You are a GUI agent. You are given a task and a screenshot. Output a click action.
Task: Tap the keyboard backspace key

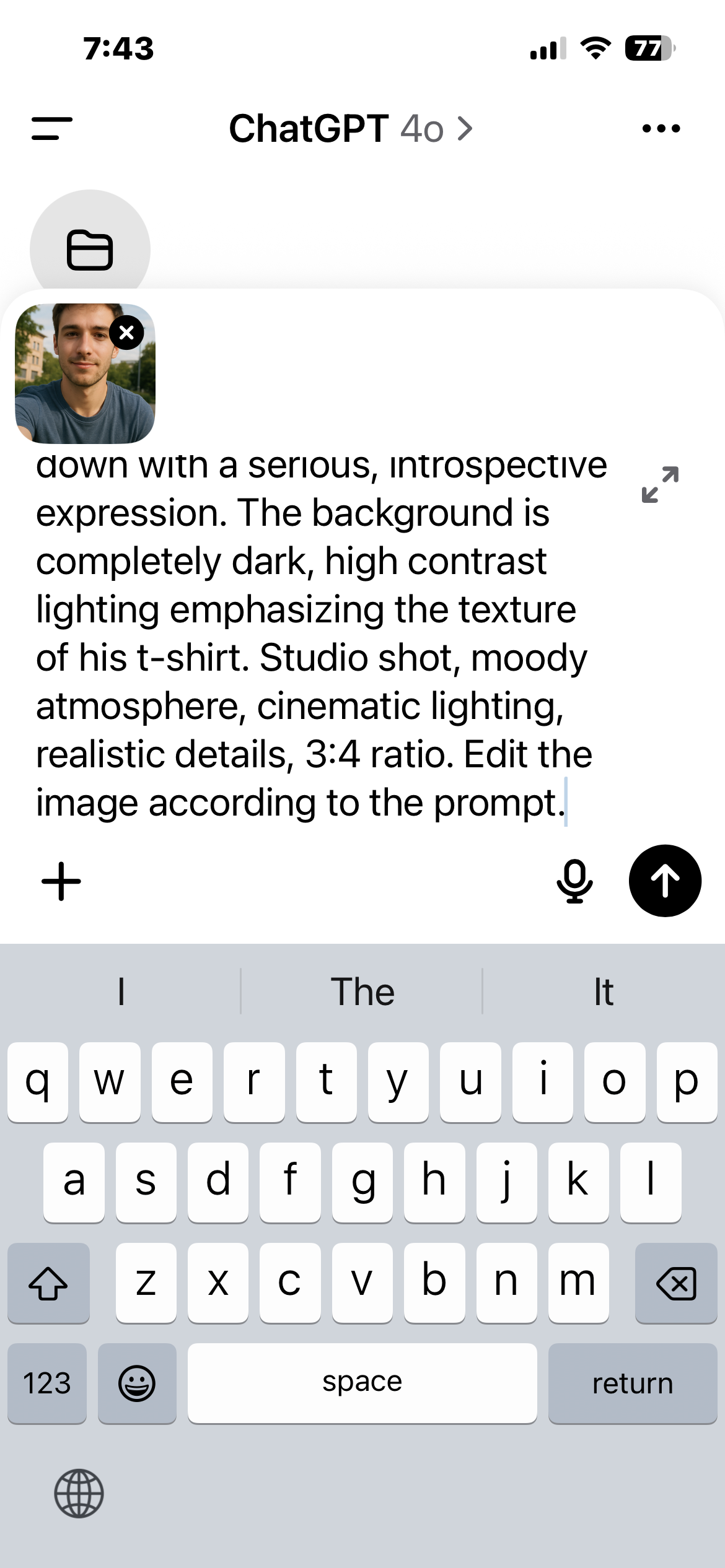(675, 1283)
